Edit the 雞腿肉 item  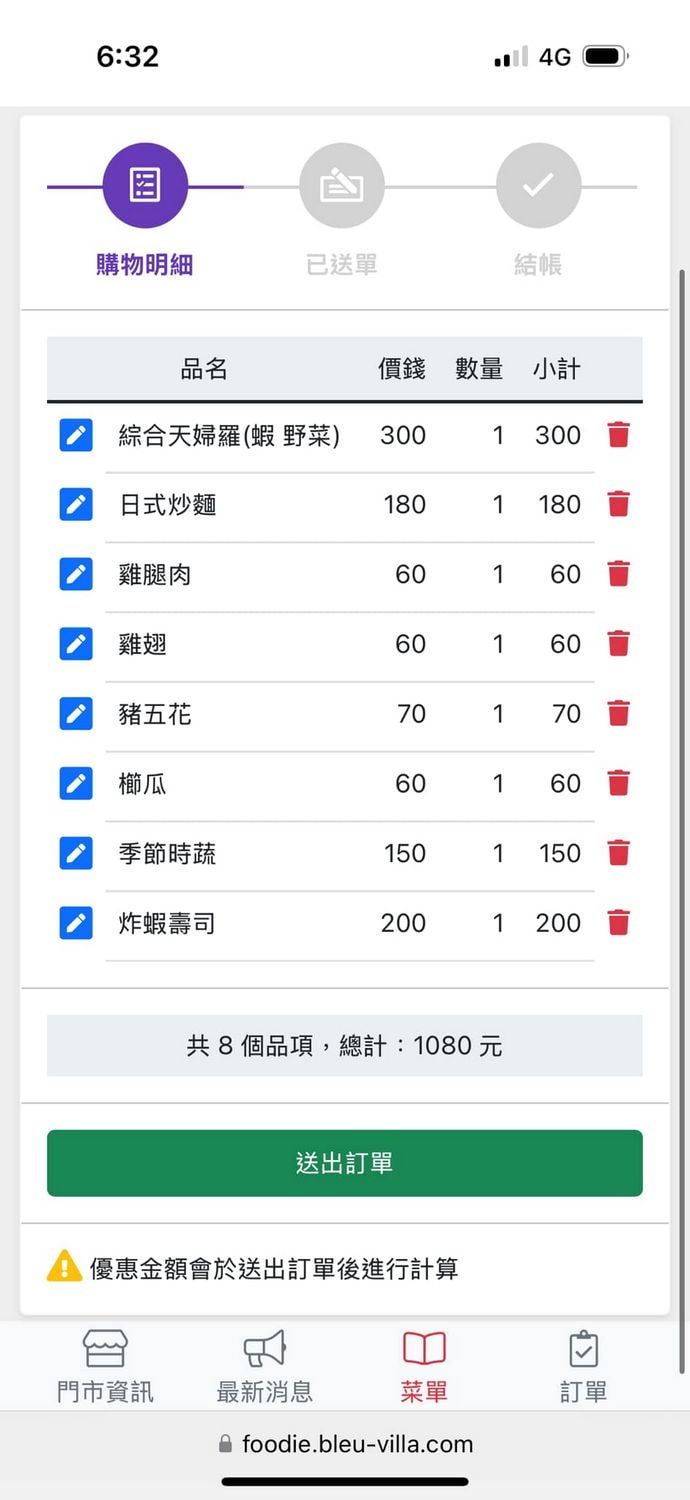pyautogui.click(x=76, y=574)
